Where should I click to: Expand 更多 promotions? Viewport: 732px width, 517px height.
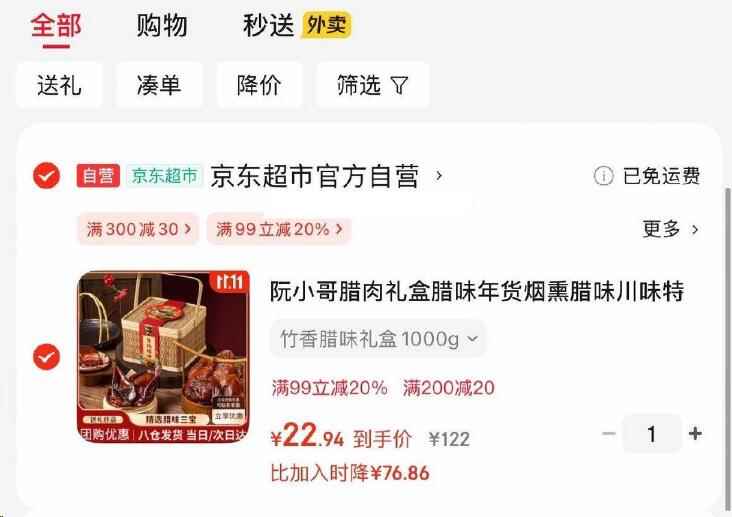coord(670,229)
